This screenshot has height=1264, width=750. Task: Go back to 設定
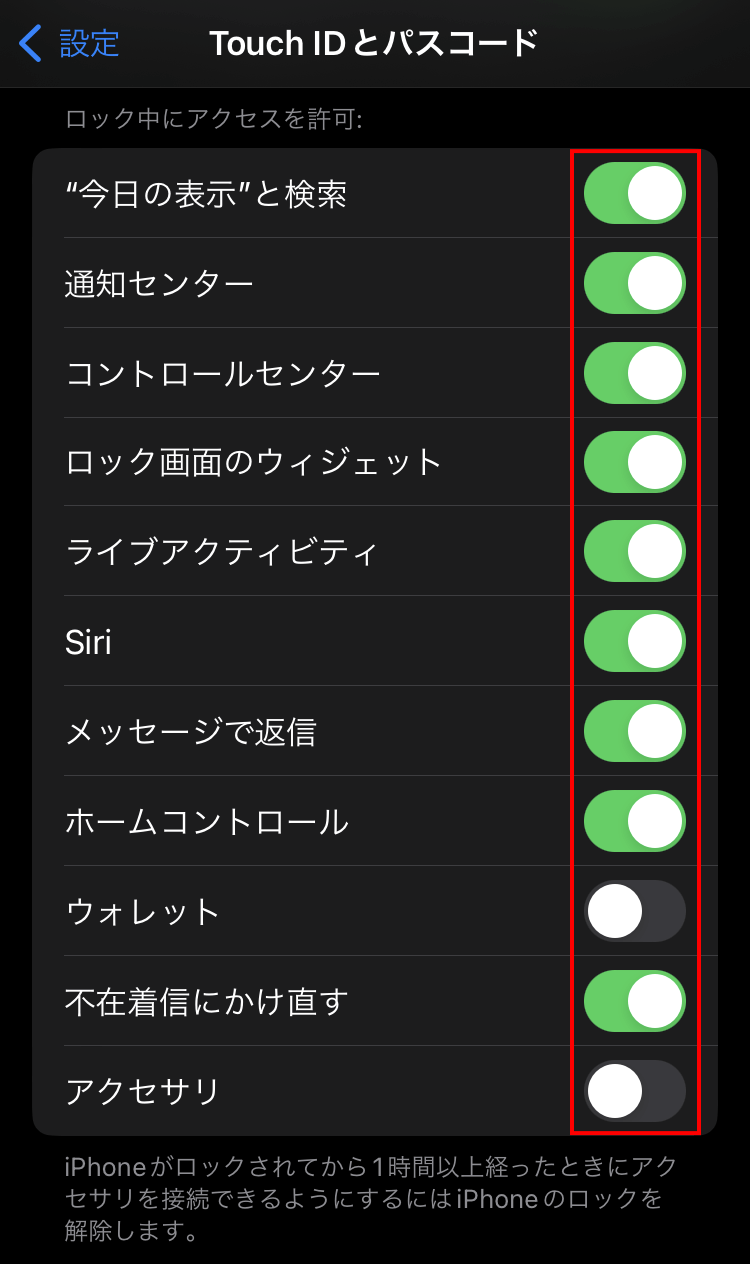coord(70,44)
